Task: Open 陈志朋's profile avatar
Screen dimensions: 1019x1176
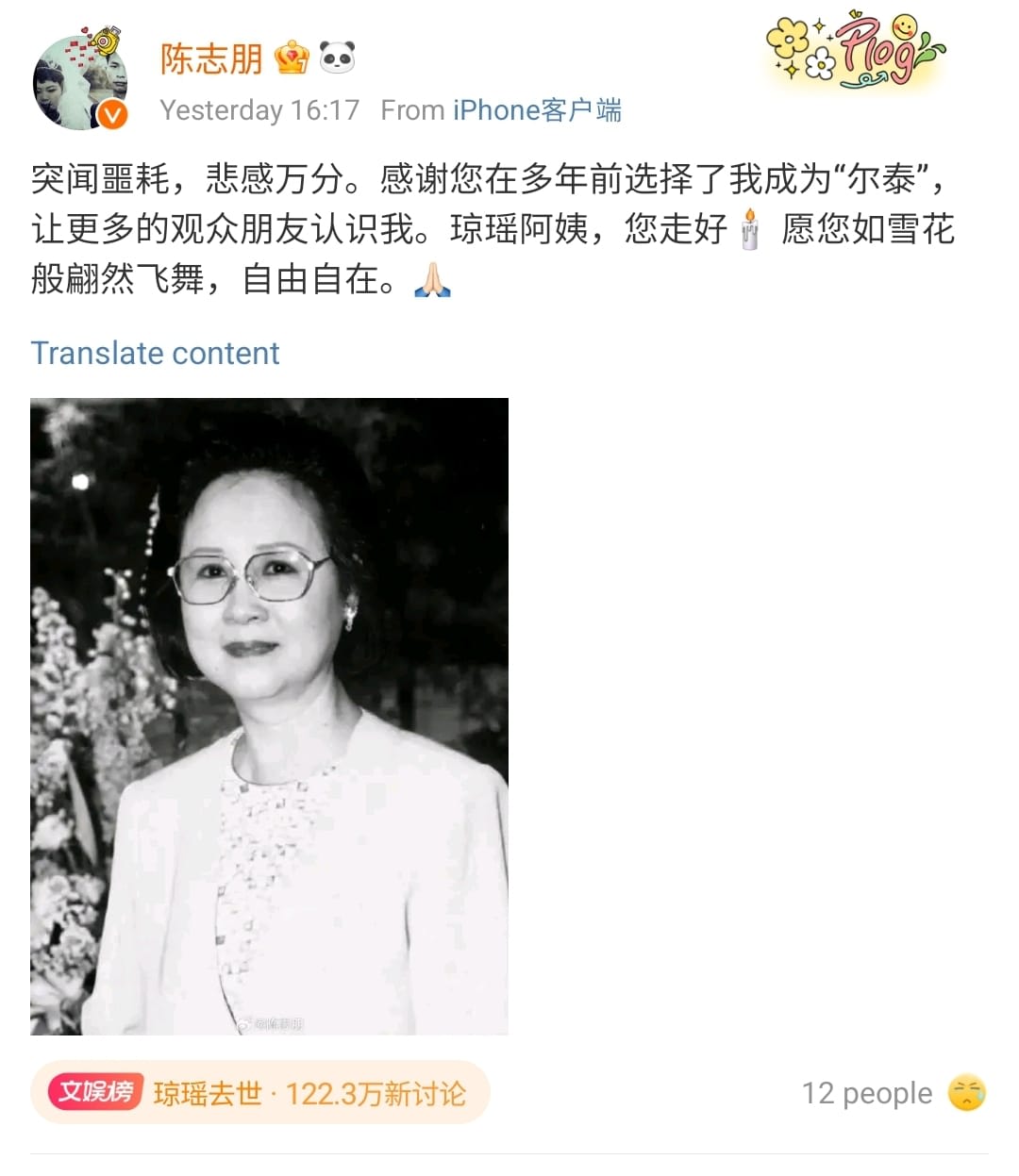Action: 80,82
